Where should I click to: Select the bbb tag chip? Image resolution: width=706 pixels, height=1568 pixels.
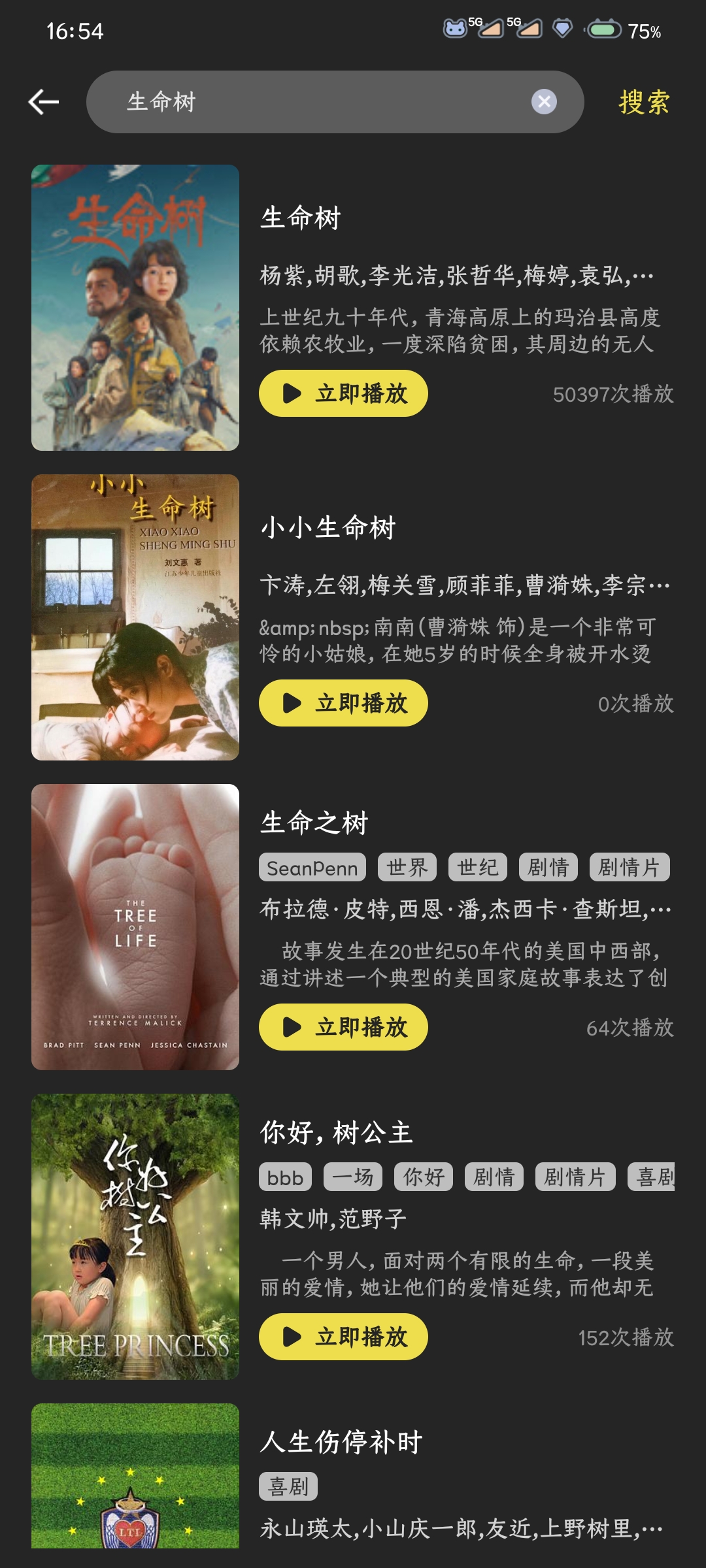point(285,1177)
